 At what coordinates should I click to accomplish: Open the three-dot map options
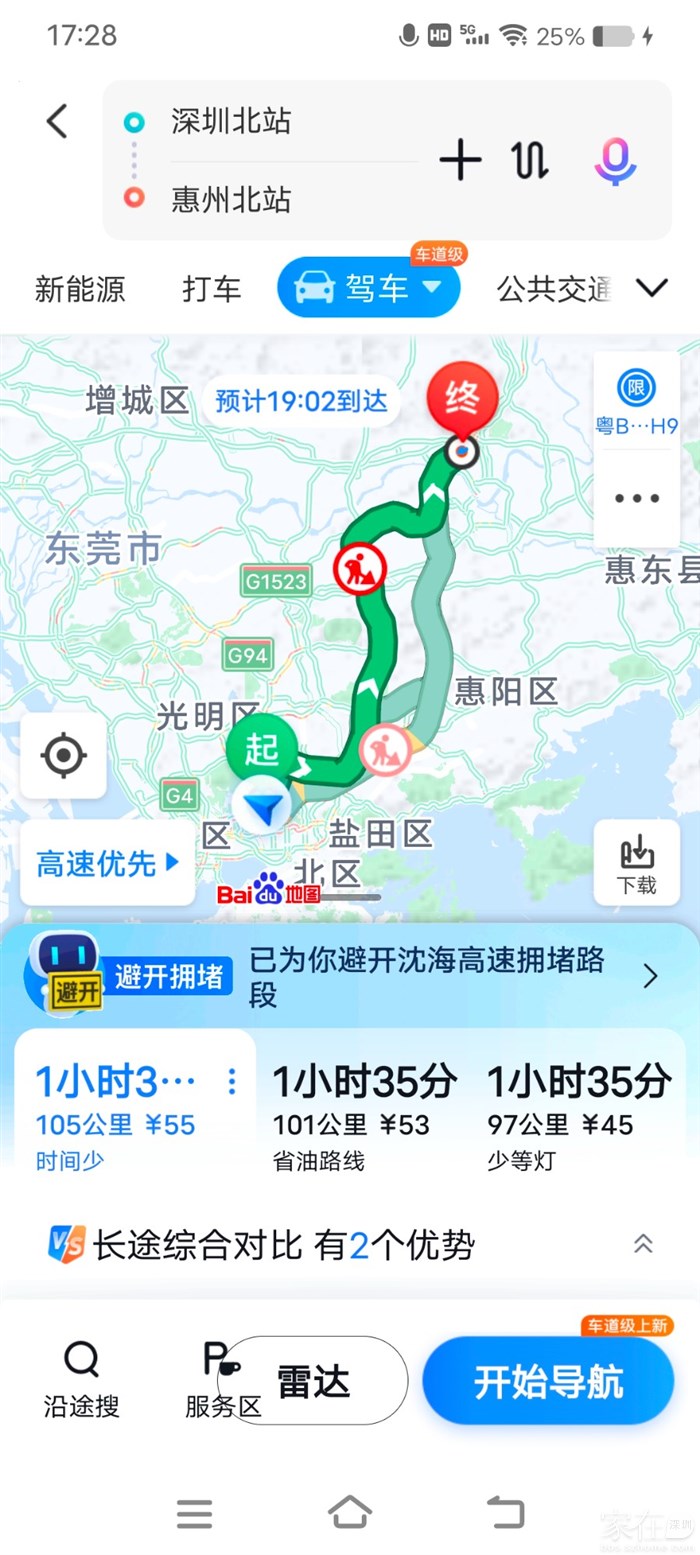coord(637,498)
